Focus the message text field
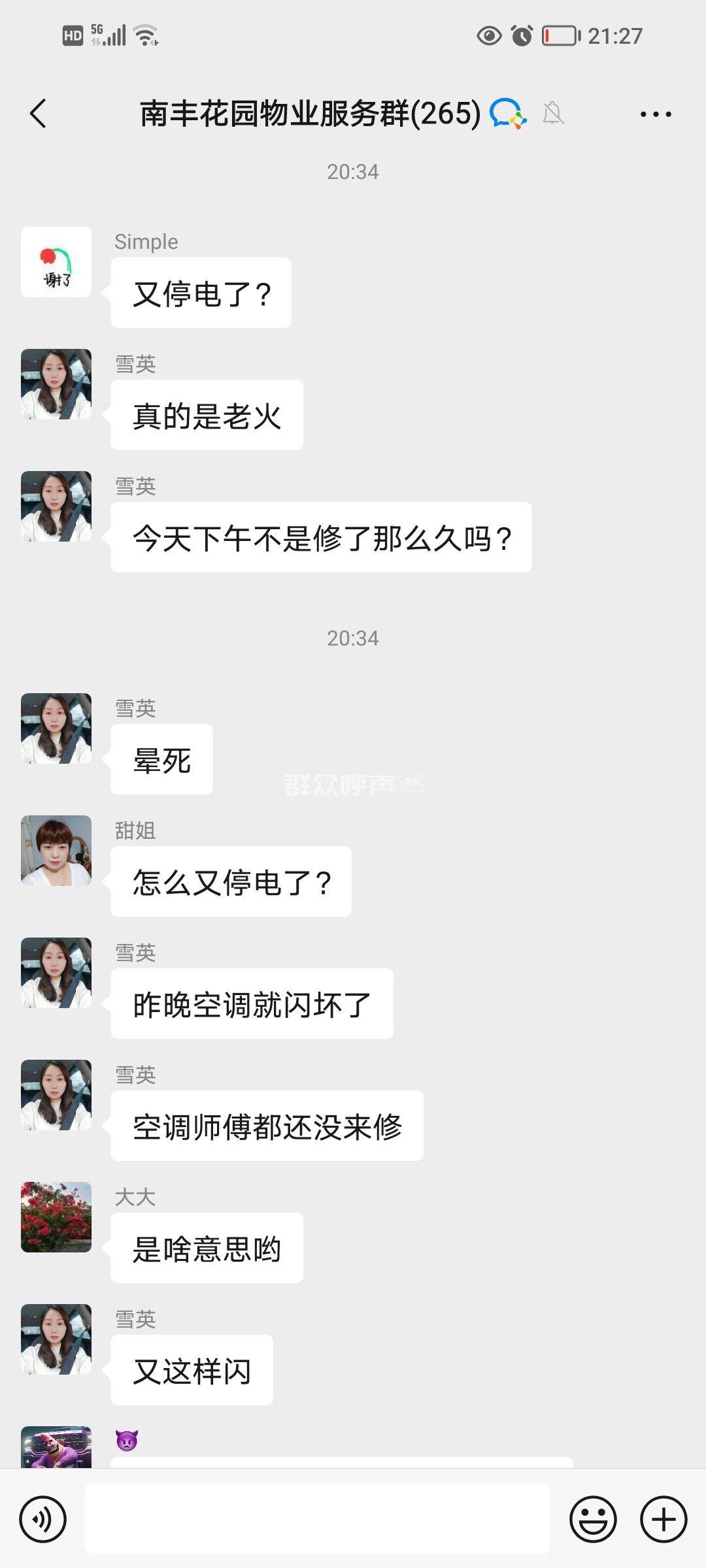706x1568 pixels. 318,1518
